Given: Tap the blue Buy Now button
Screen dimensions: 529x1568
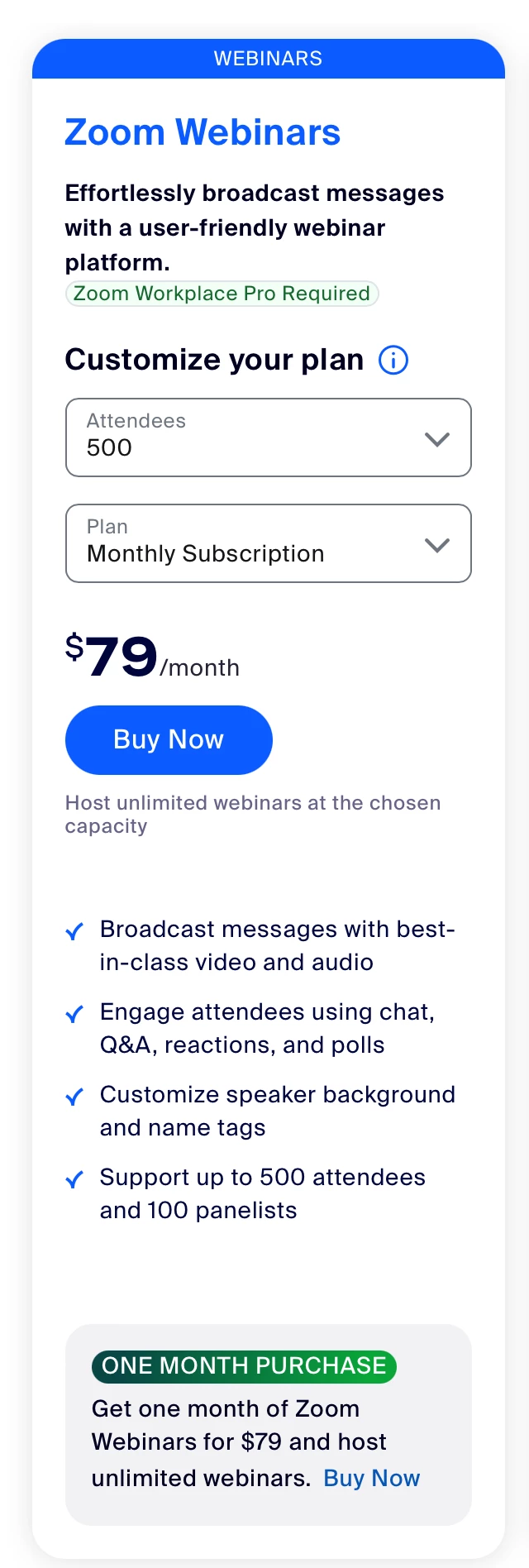Looking at the screenshot, I should pyautogui.click(x=169, y=739).
